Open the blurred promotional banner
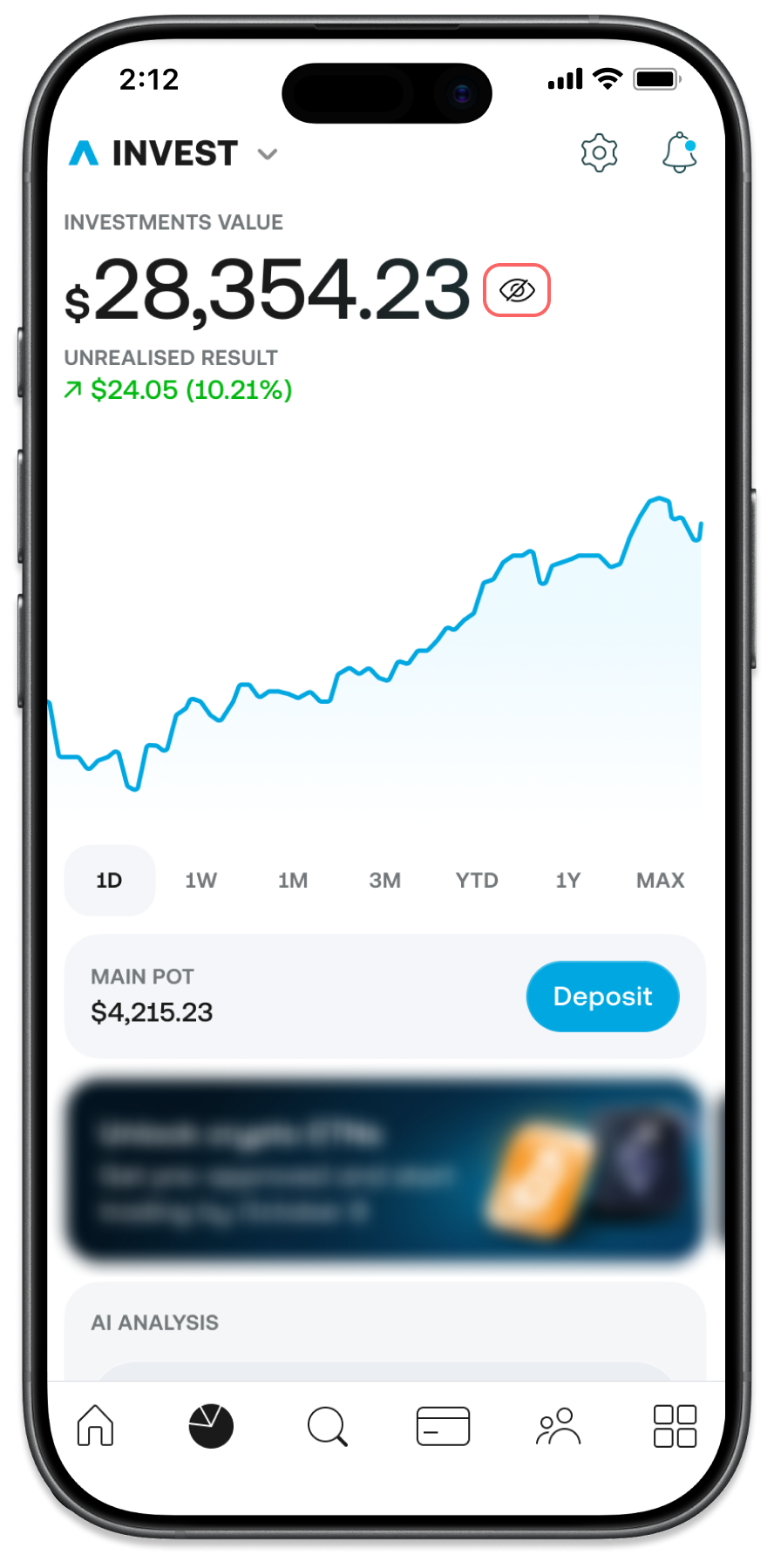This screenshot has width=774, height=1568. tap(384, 1170)
